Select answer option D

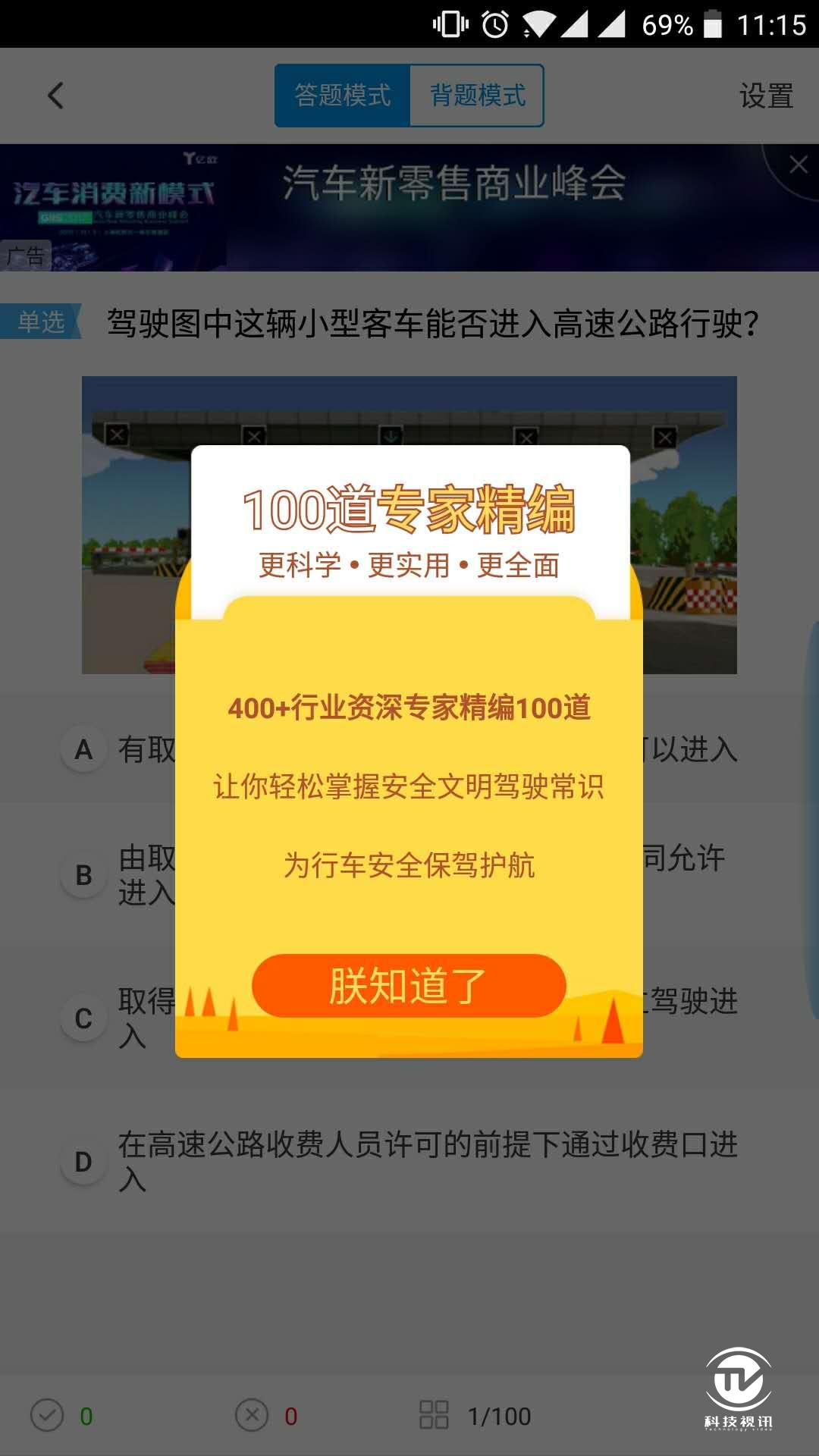point(83,1161)
